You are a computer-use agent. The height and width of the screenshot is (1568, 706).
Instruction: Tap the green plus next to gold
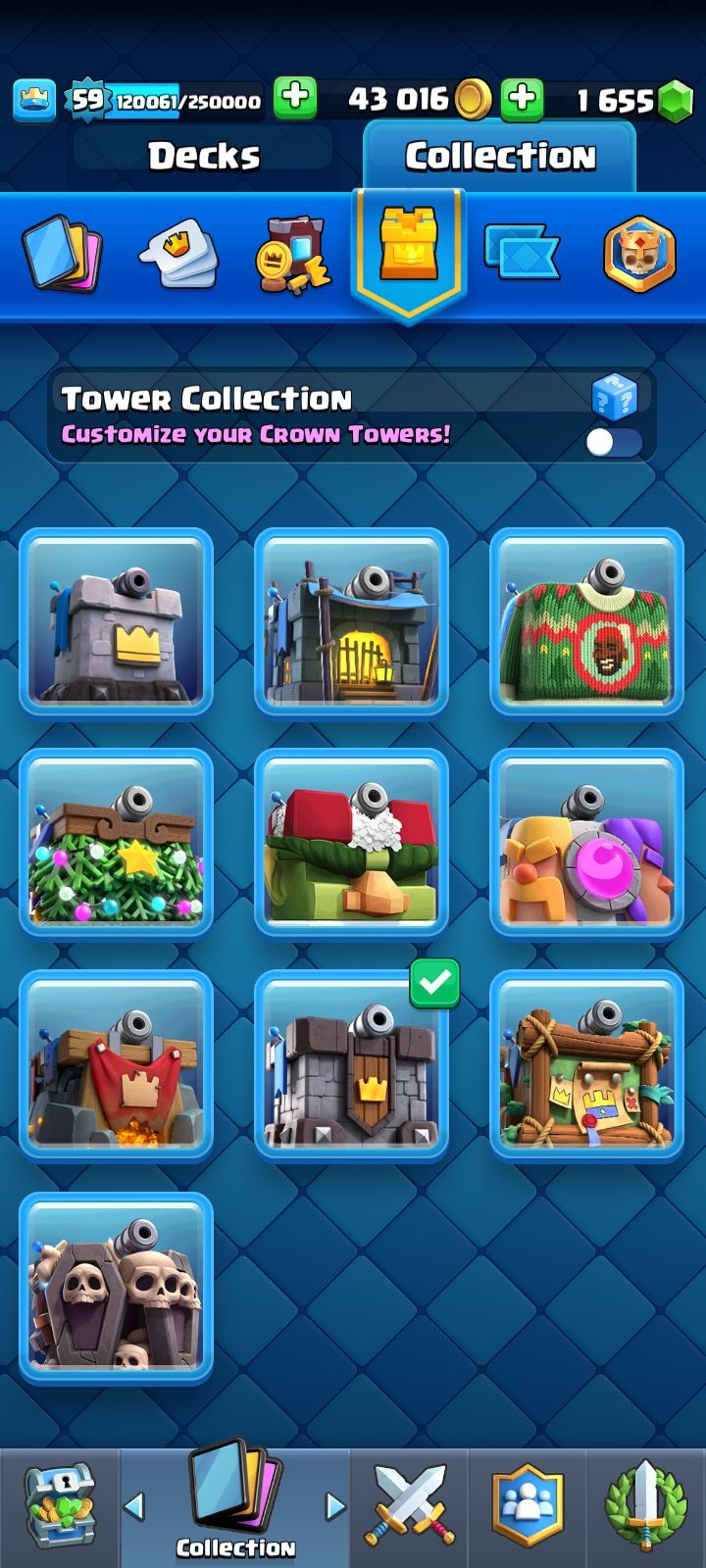(x=522, y=98)
